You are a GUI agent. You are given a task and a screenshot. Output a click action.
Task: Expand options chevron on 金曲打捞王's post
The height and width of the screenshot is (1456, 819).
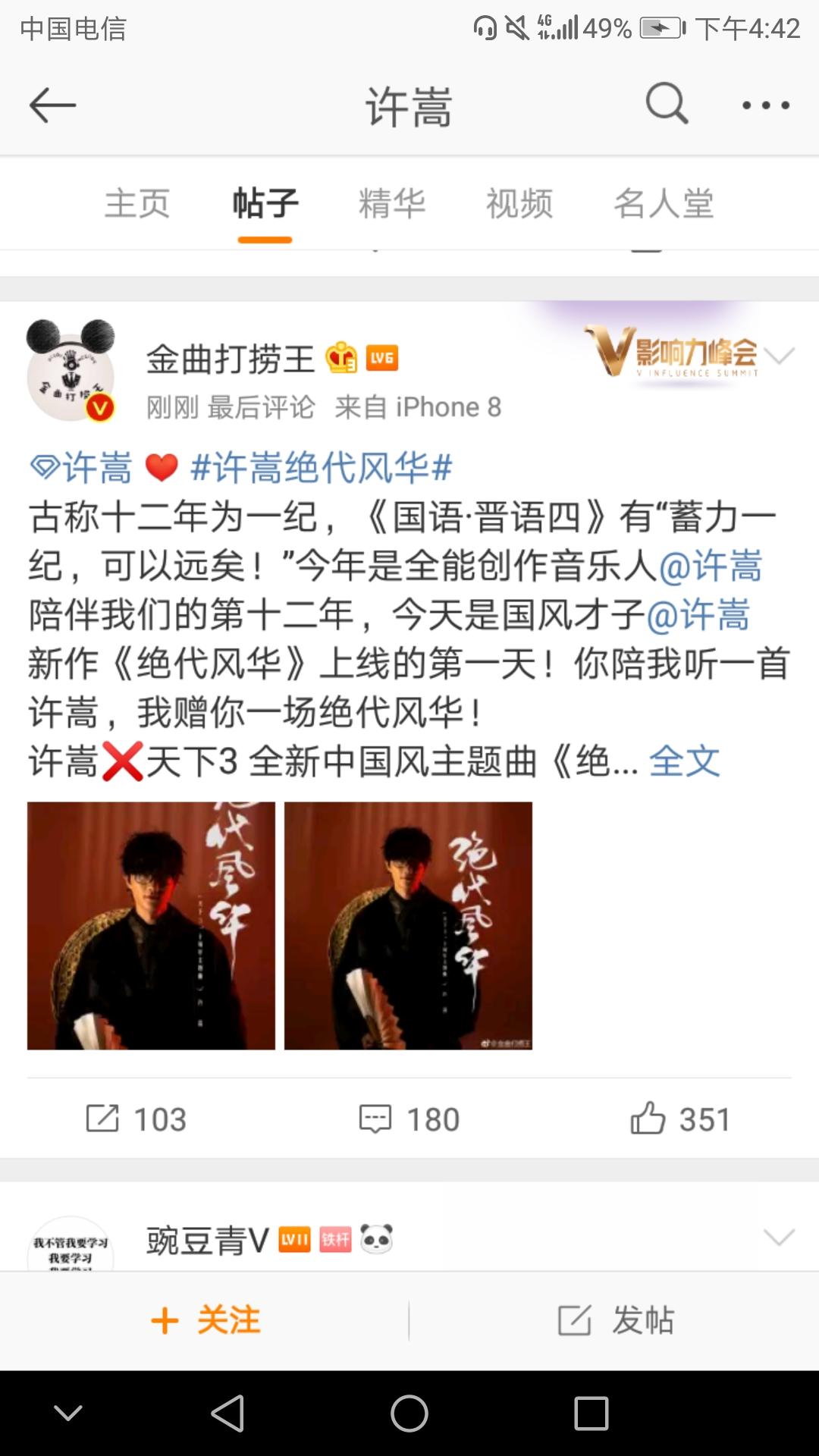tap(779, 355)
